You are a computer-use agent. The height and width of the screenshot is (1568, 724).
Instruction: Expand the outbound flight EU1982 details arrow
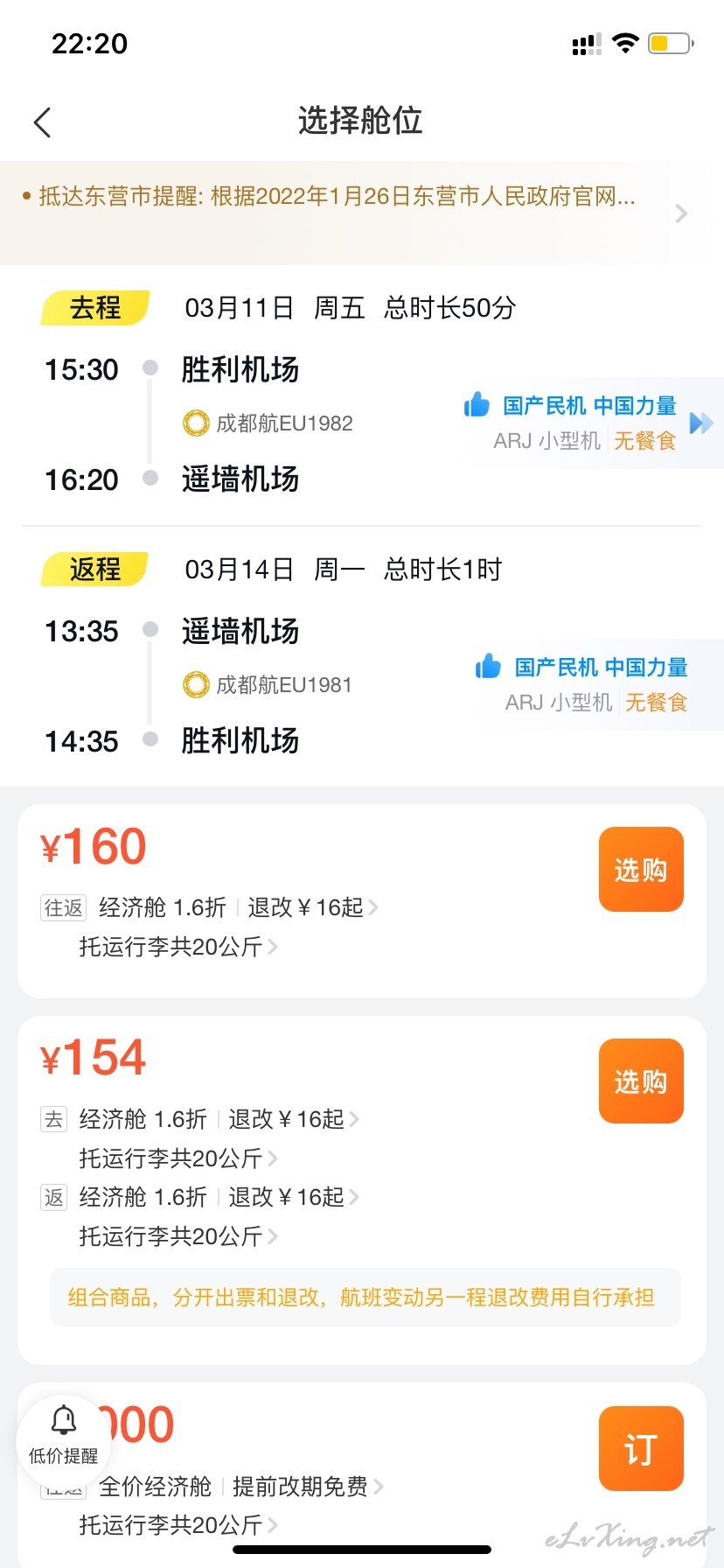click(700, 423)
